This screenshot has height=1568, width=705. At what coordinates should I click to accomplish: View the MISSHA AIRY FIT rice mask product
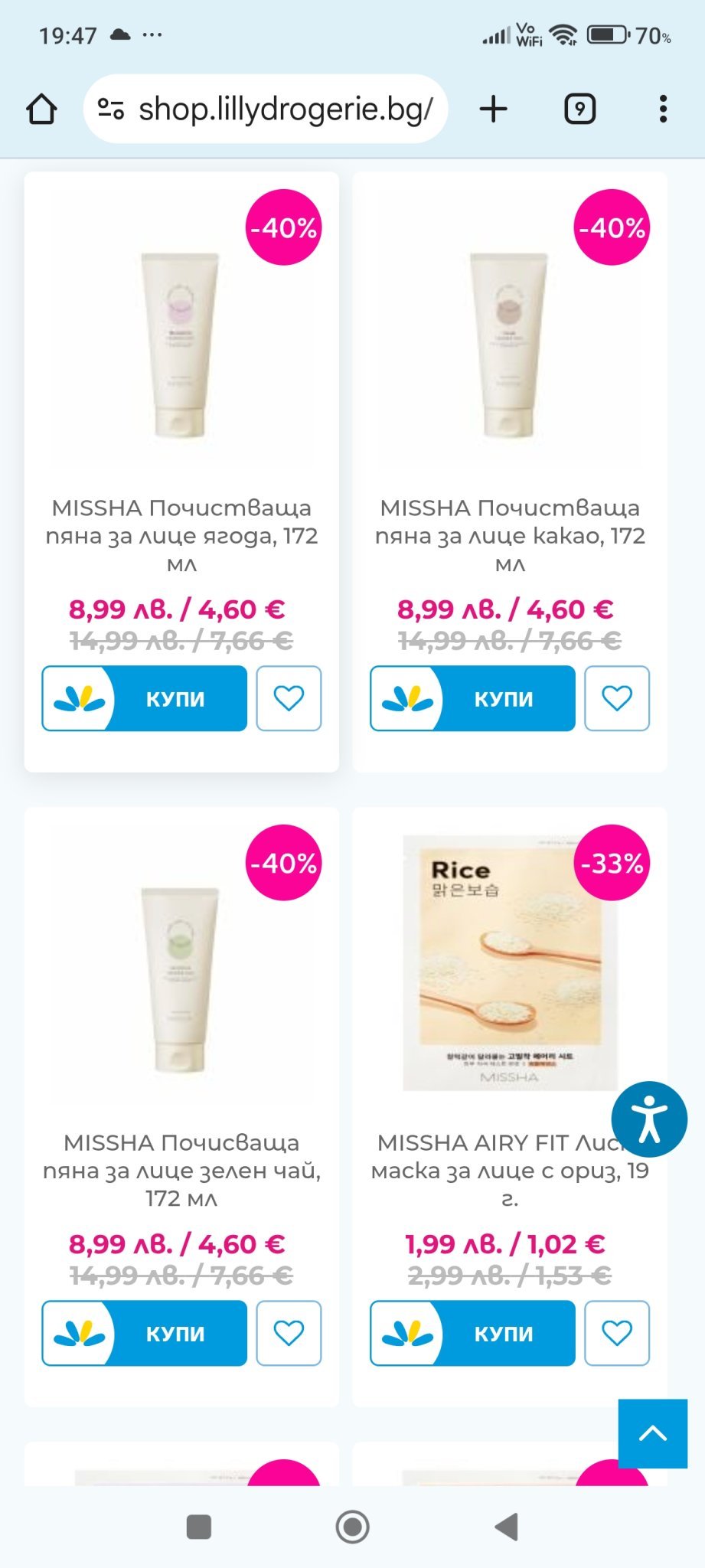tap(508, 965)
